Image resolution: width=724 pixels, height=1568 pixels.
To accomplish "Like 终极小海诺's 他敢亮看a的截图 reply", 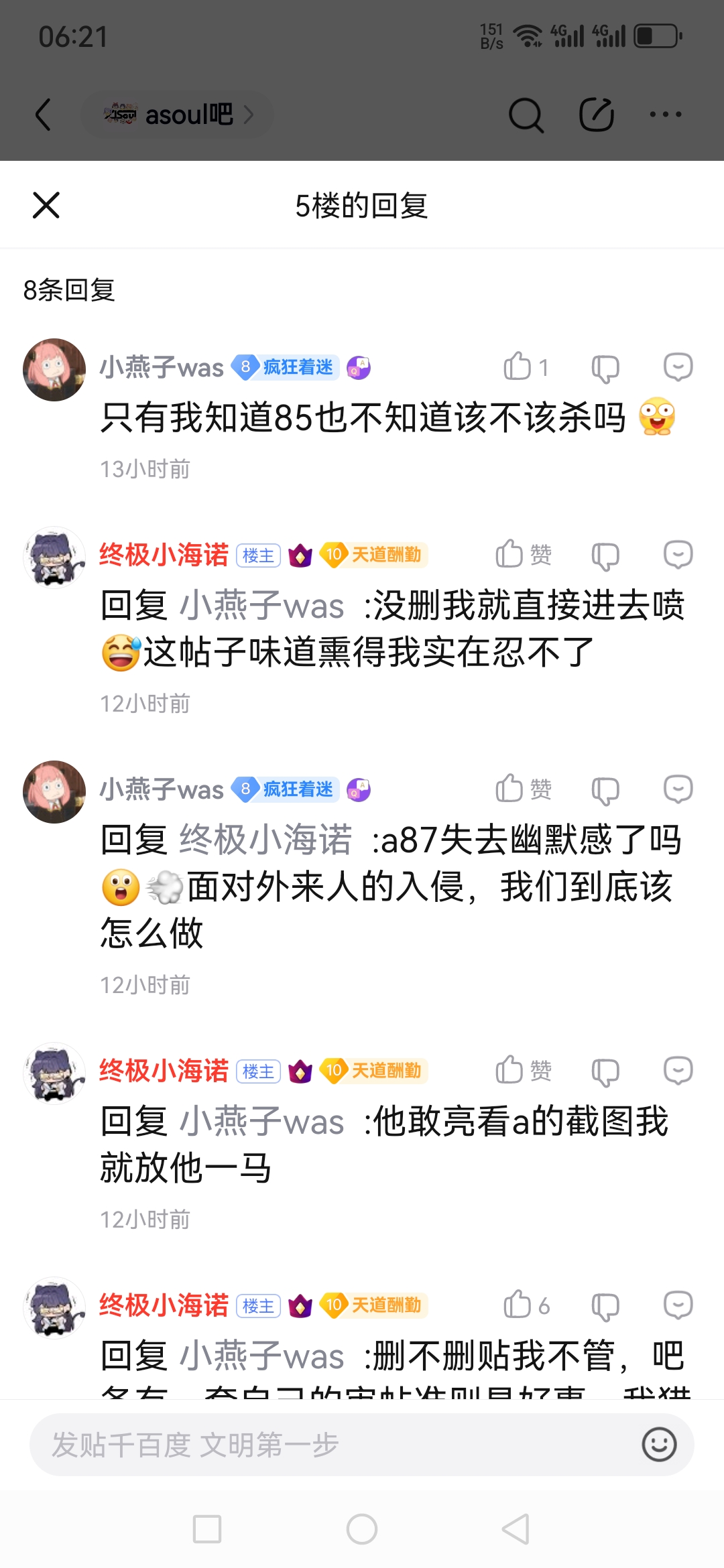I will (x=510, y=1070).
